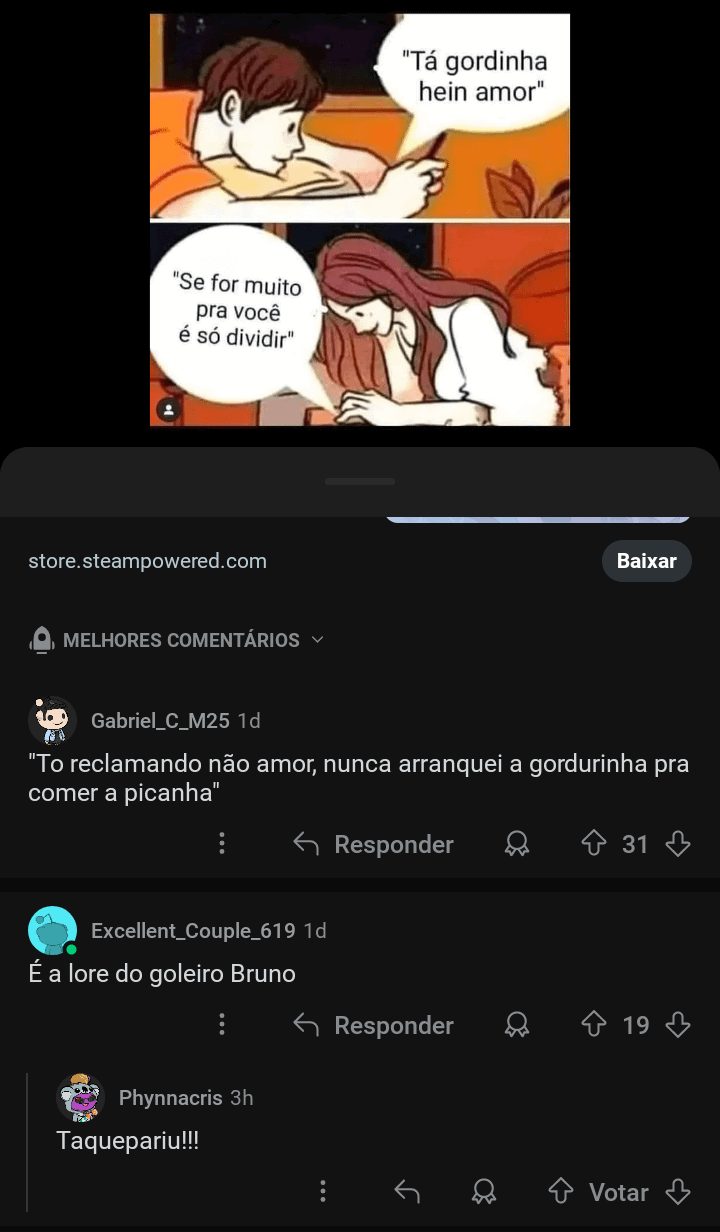Reply to Phynnacris's comment
The width and height of the screenshot is (720, 1232).
(407, 1191)
